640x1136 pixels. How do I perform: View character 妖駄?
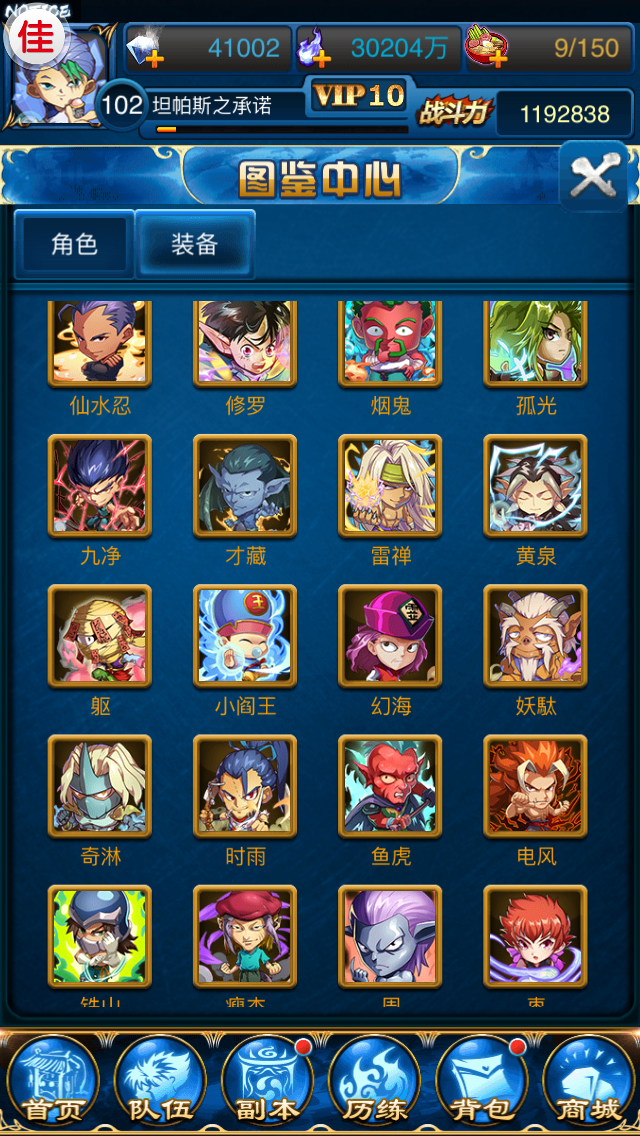(535, 636)
